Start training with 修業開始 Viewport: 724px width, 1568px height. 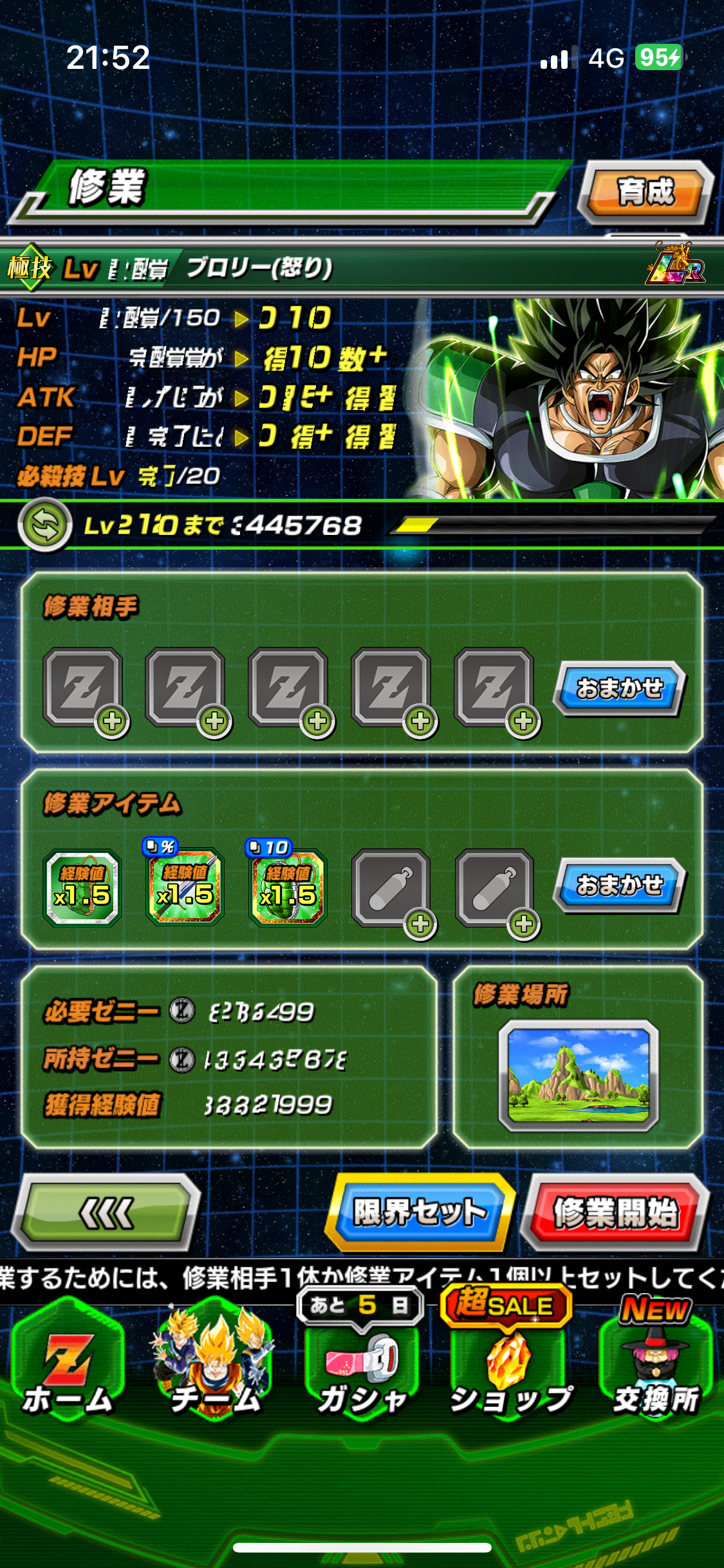click(x=616, y=1212)
